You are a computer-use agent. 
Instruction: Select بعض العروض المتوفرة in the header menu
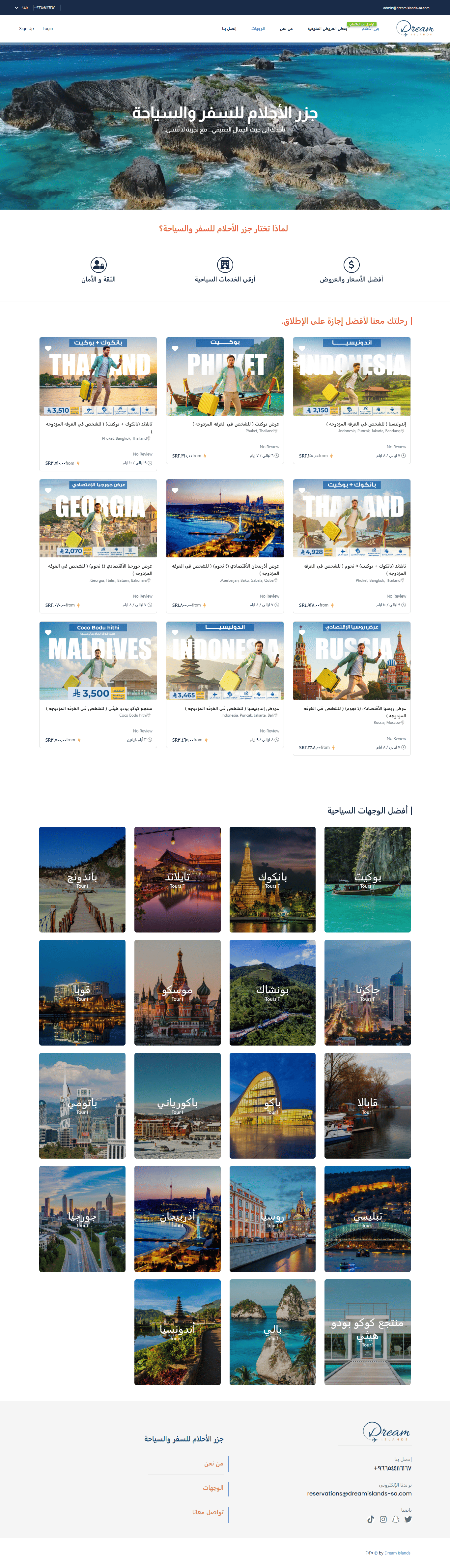coord(327,29)
